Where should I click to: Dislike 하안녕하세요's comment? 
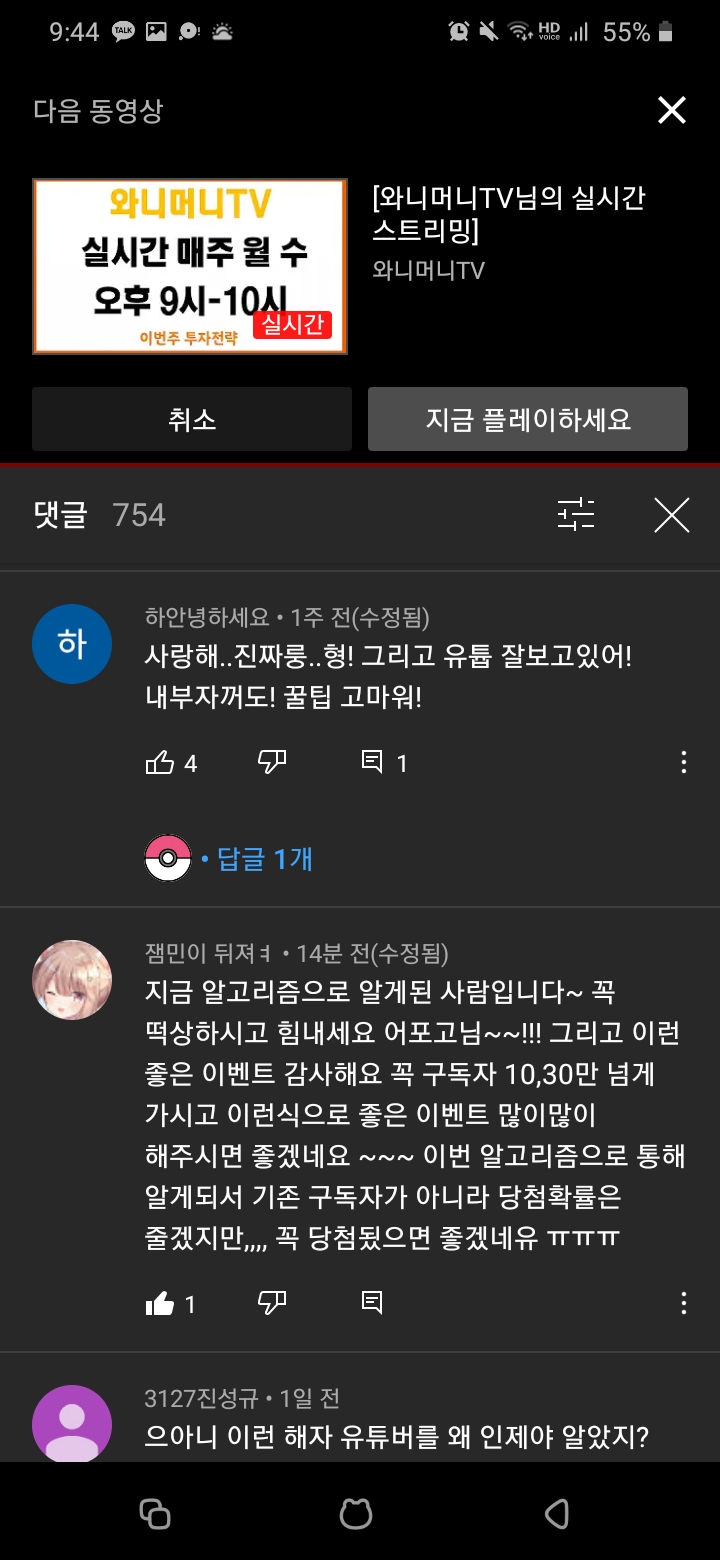[272, 763]
